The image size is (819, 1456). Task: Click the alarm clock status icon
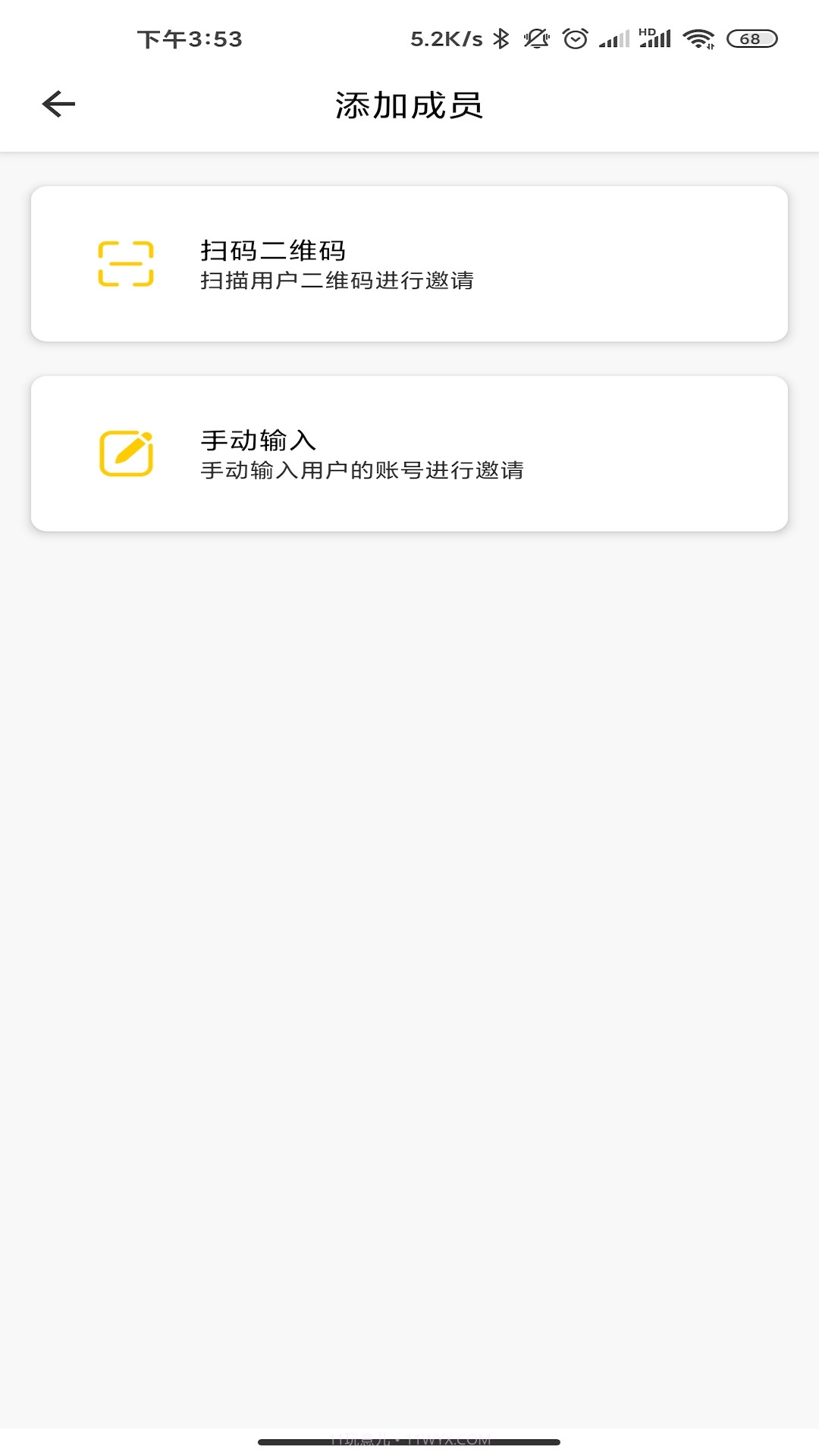[574, 38]
